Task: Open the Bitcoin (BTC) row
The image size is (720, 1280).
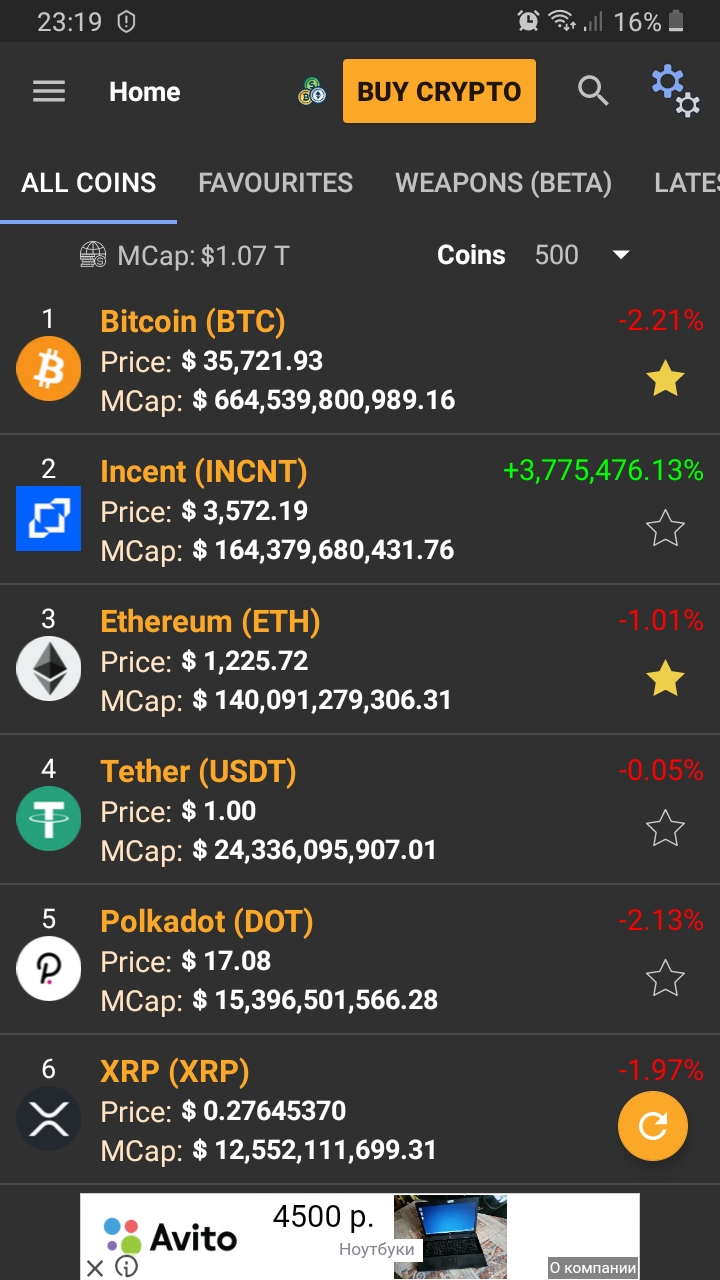Action: coord(360,360)
